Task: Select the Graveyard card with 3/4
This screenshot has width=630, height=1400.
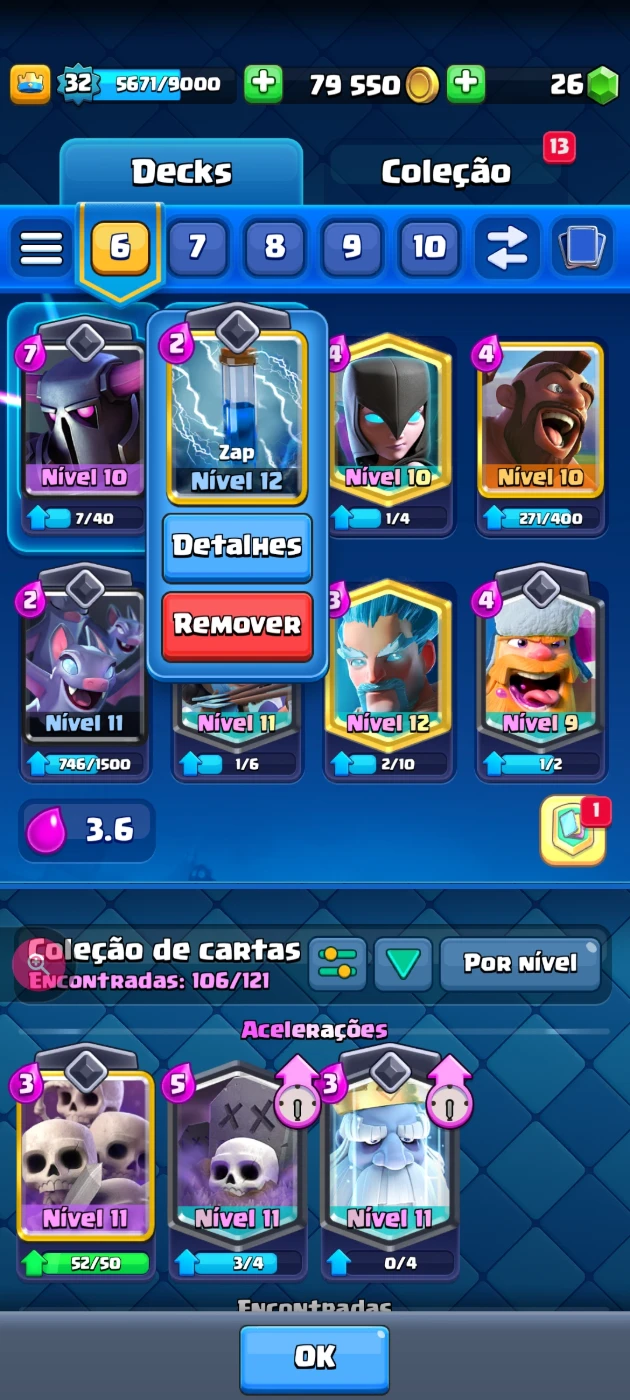Action: pos(237,1160)
